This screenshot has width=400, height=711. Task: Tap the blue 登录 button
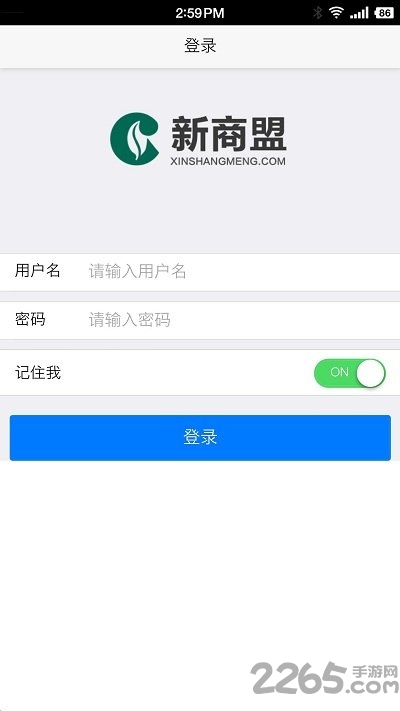tap(200, 438)
